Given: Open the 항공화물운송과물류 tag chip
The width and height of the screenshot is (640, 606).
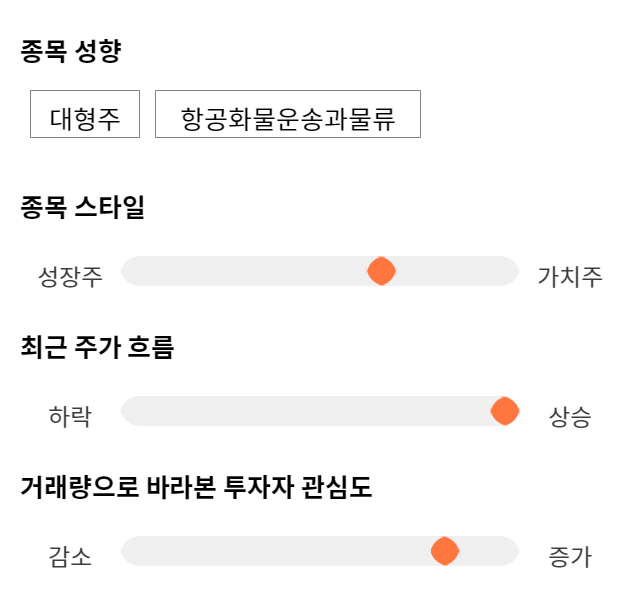Looking at the screenshot, I should tap(288, 114).
